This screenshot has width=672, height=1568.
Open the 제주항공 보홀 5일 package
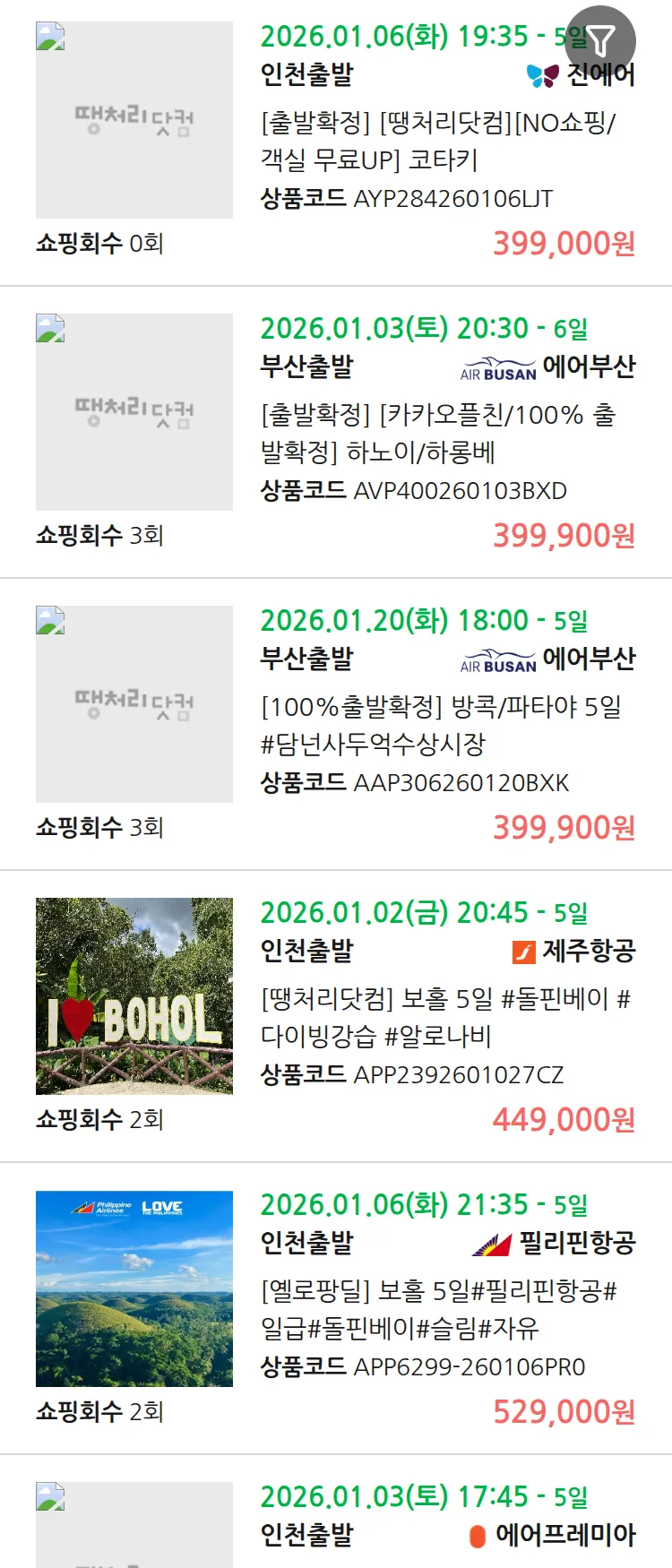(x=445, y=1017)
